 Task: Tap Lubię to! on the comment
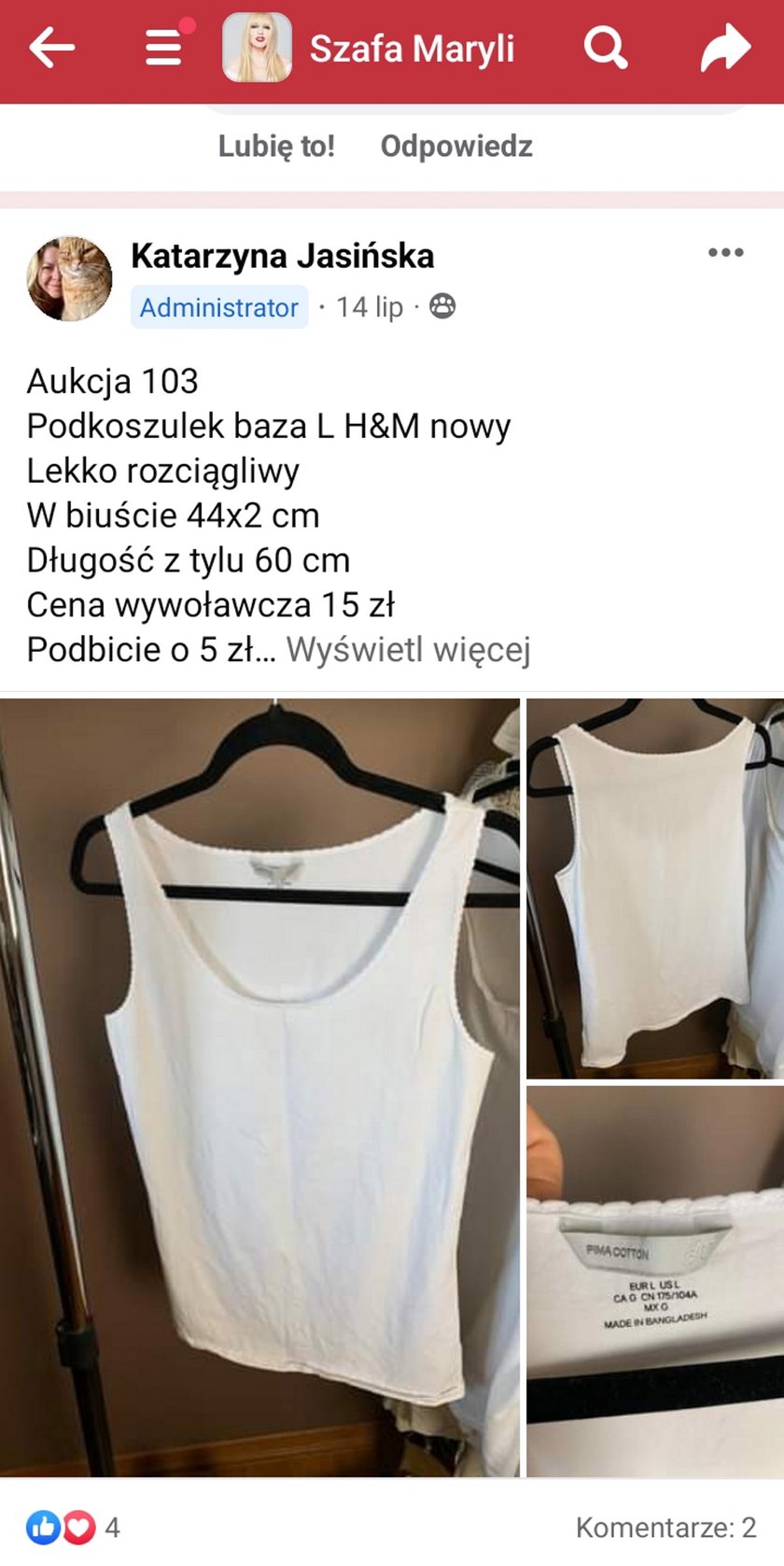pos(276,147)
